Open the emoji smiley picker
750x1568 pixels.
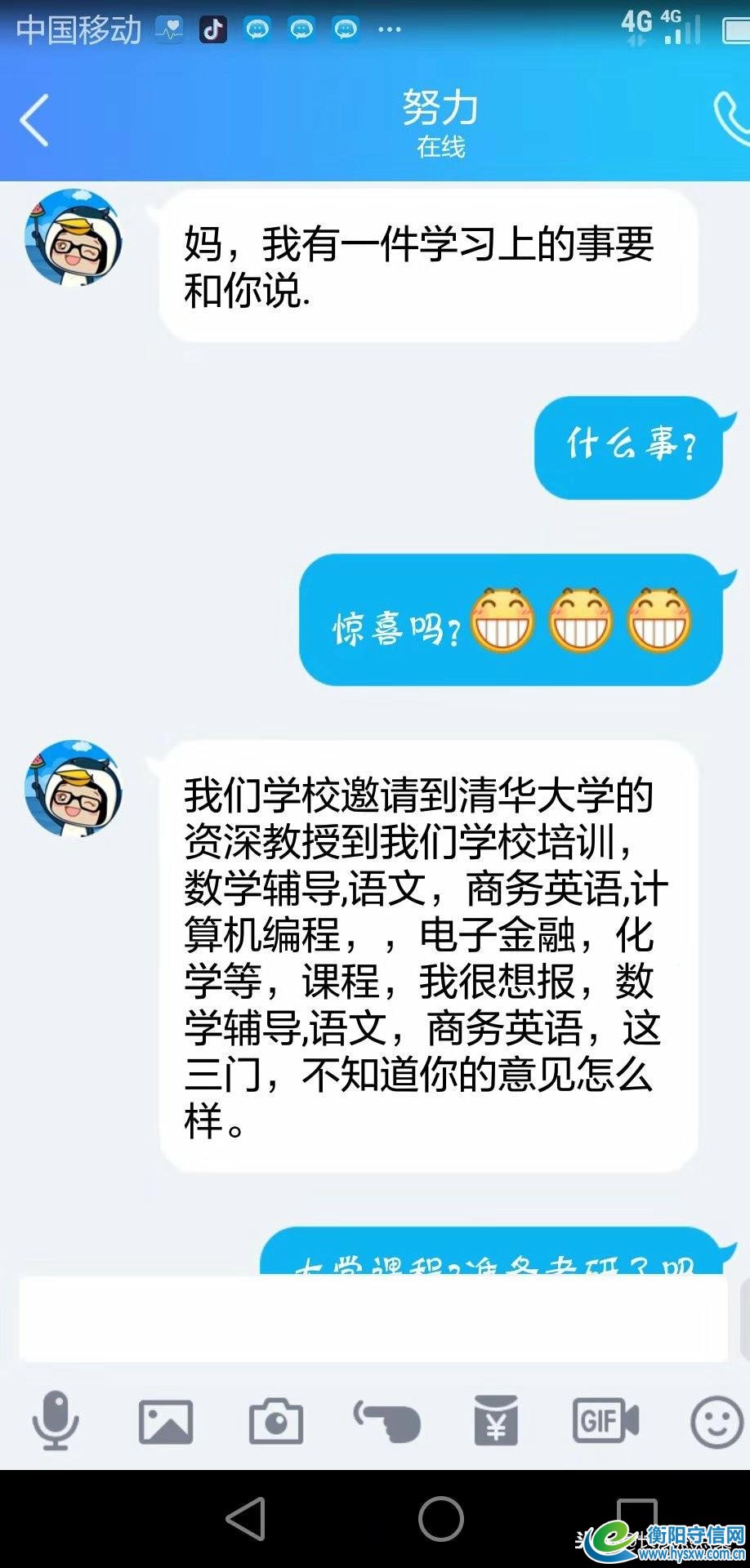click(x=717, y=1422)
